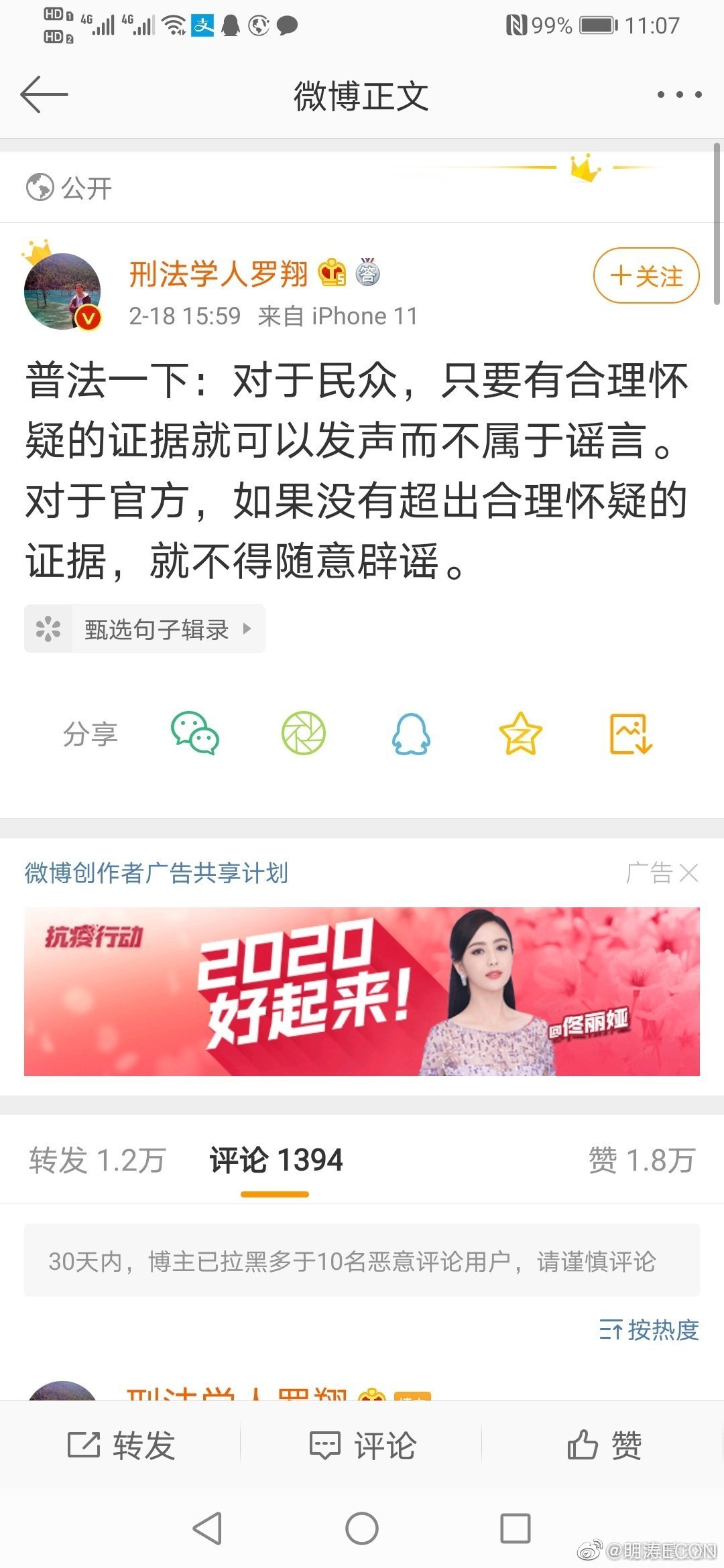Open 刑法学人罗翔's profile avatar
724x1568 pixels.
62,291
